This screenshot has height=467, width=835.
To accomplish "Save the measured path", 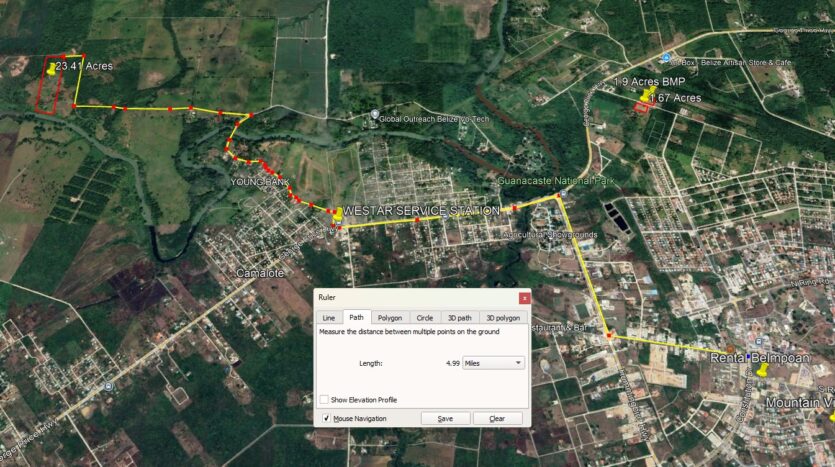I will point(445,418).
